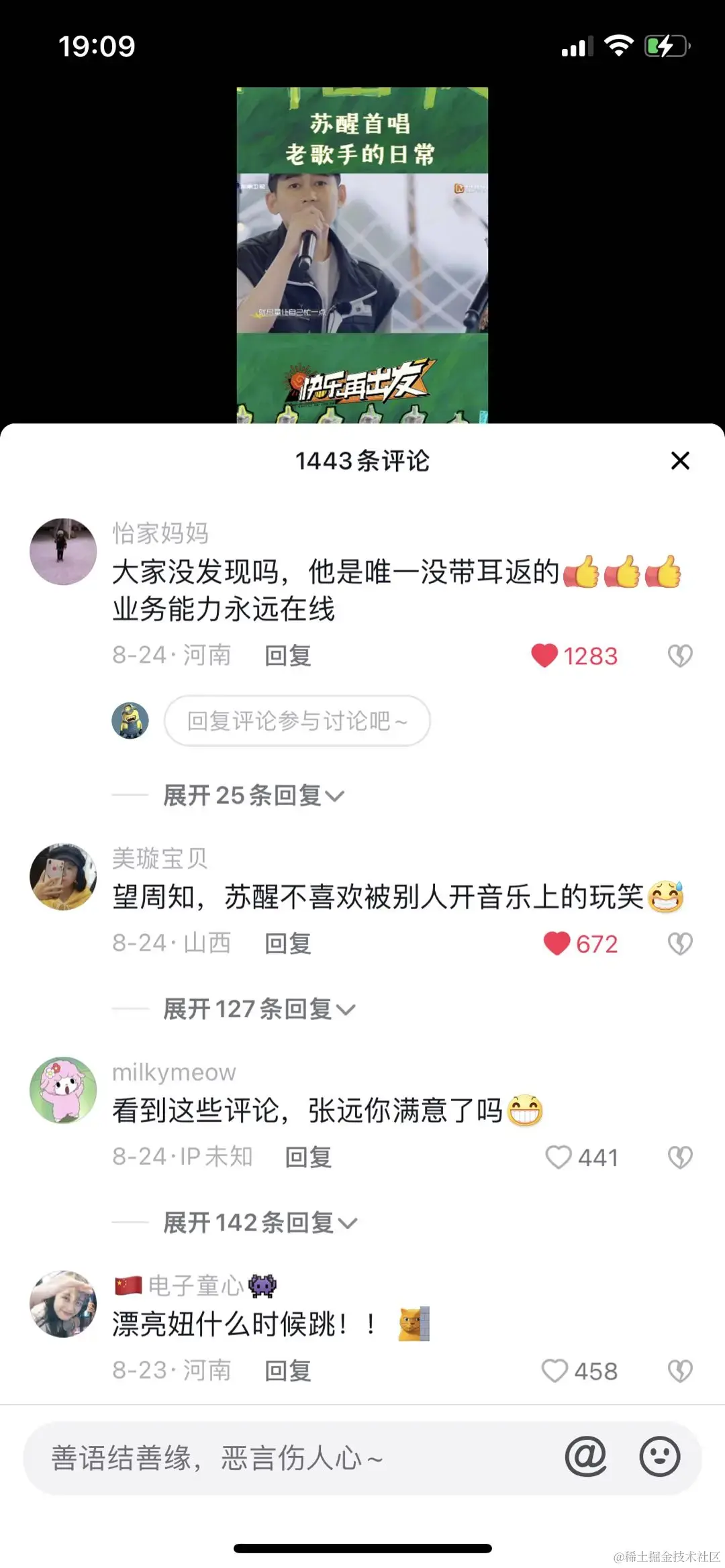Unlike 怡家妈妈's comment

[x=544, y=656]
